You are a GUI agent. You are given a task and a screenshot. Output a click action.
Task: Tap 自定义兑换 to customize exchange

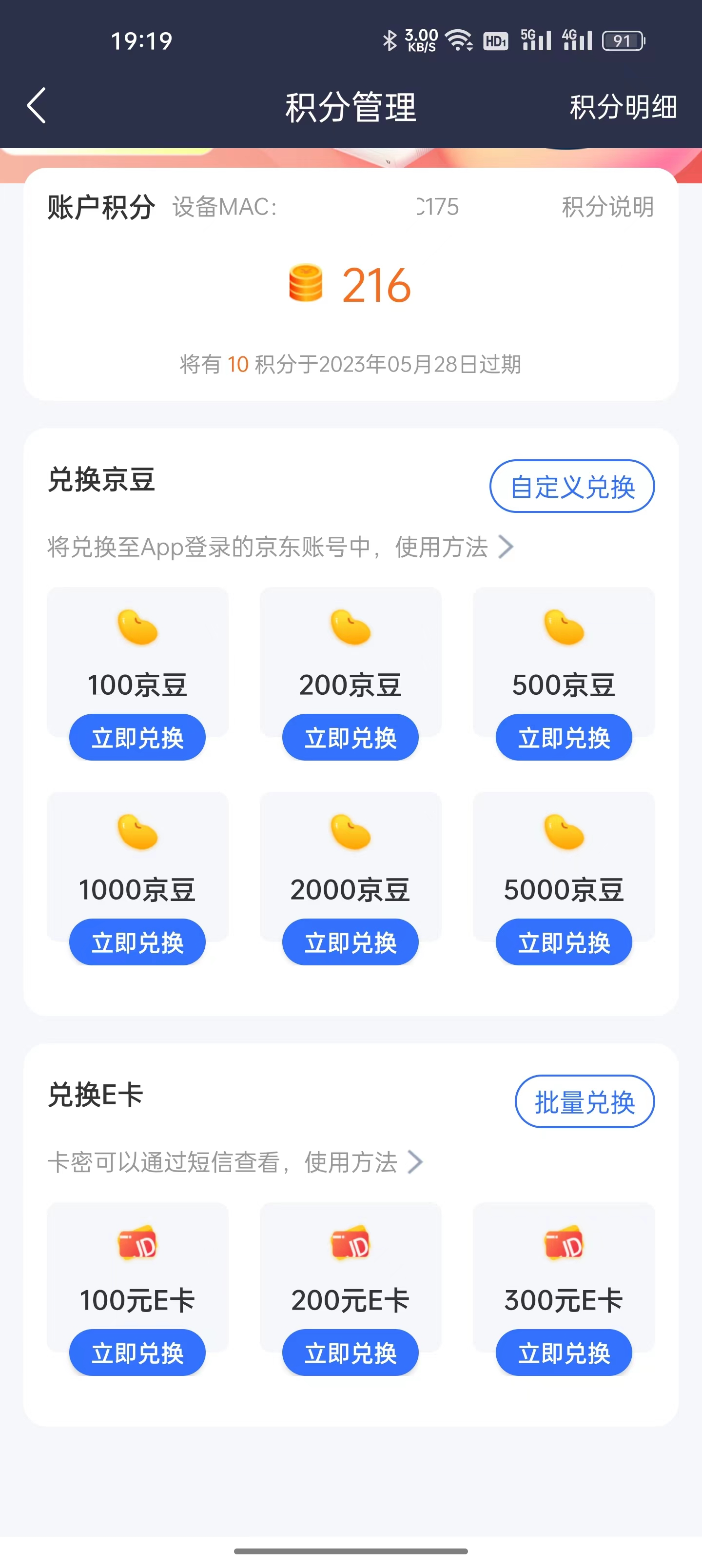572,487
